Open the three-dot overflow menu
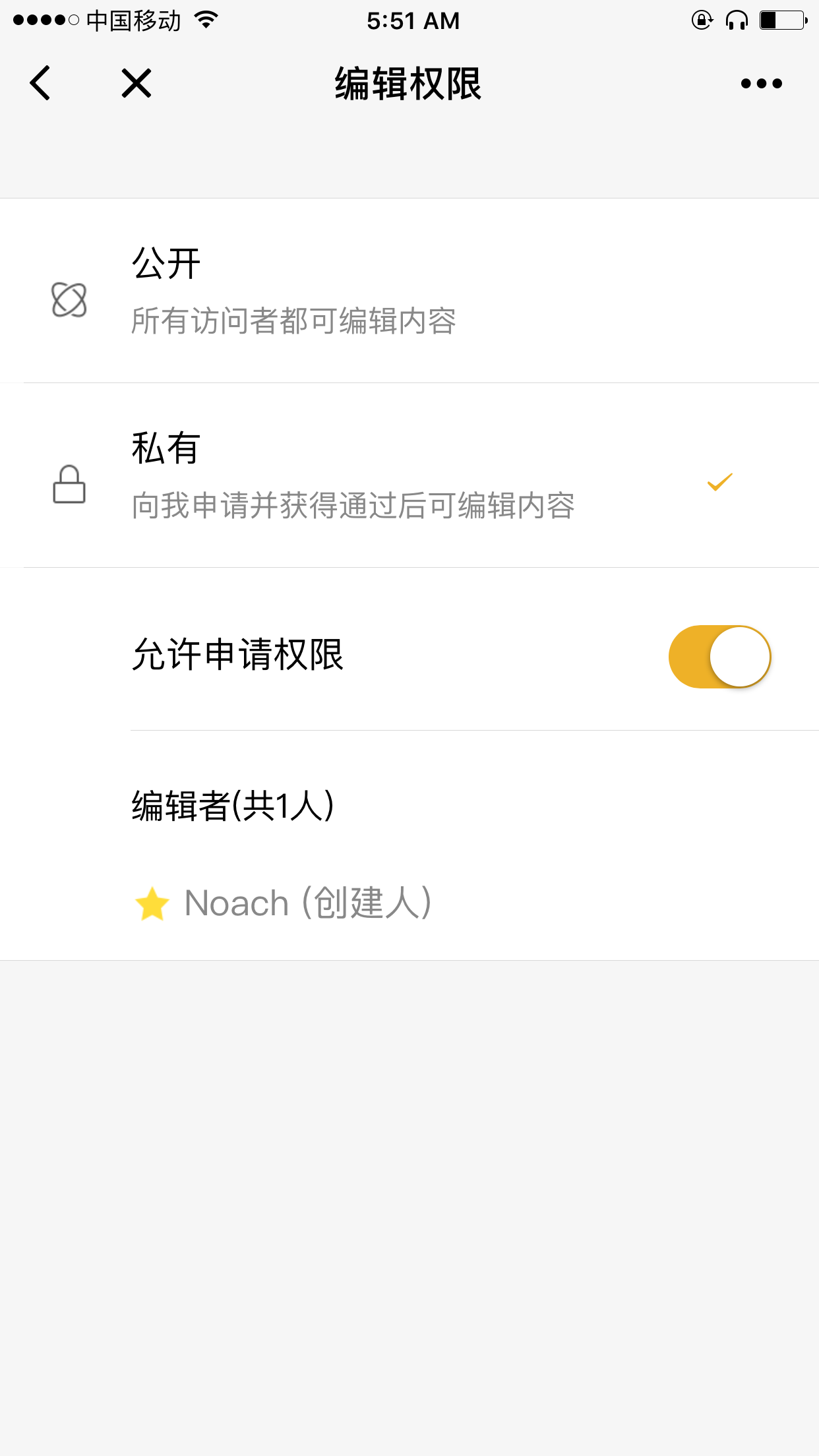This screenshot has width=819, height=1456. (x=761, y=84)
